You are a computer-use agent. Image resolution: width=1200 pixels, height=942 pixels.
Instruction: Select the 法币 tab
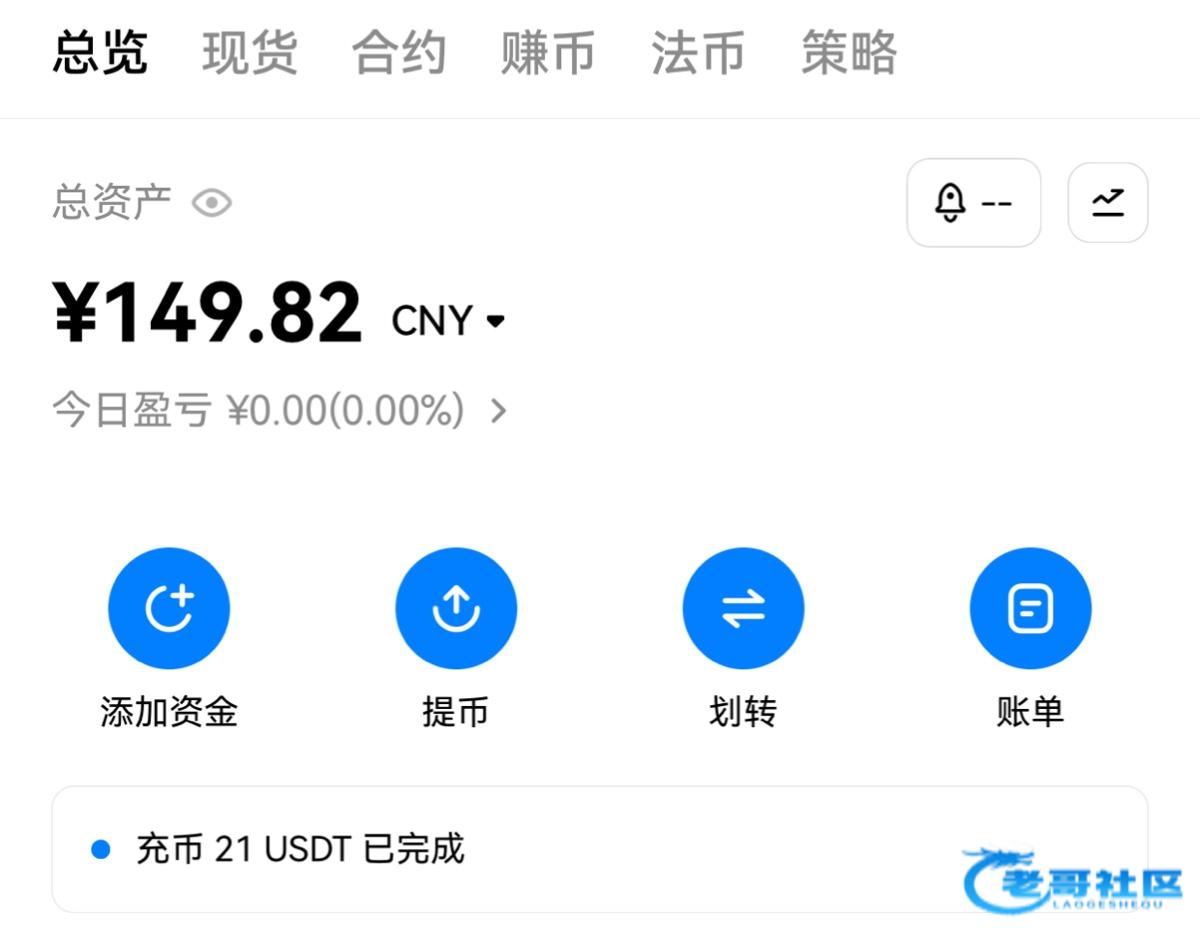(698, 53)
